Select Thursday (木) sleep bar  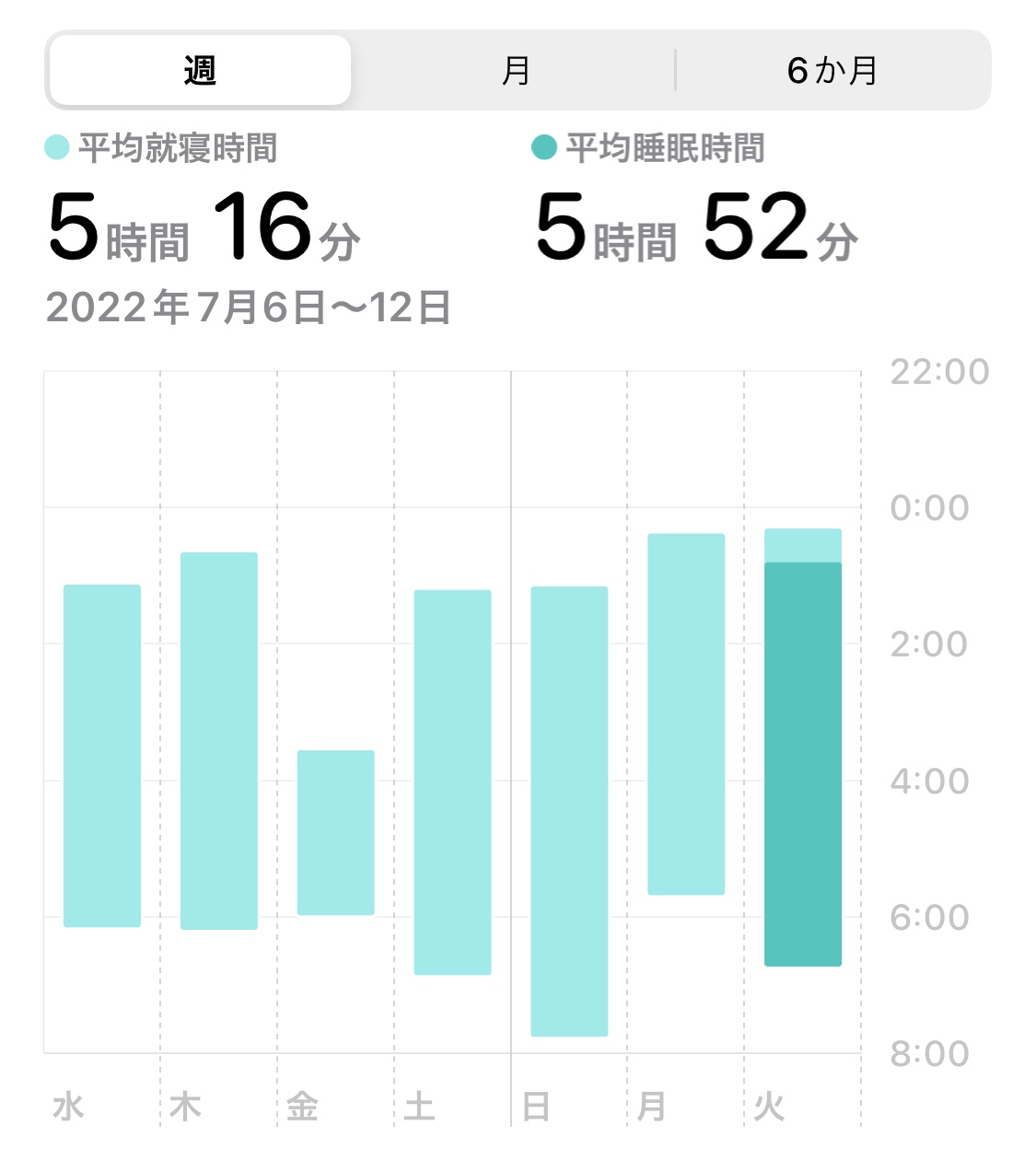tap(219, 741)
